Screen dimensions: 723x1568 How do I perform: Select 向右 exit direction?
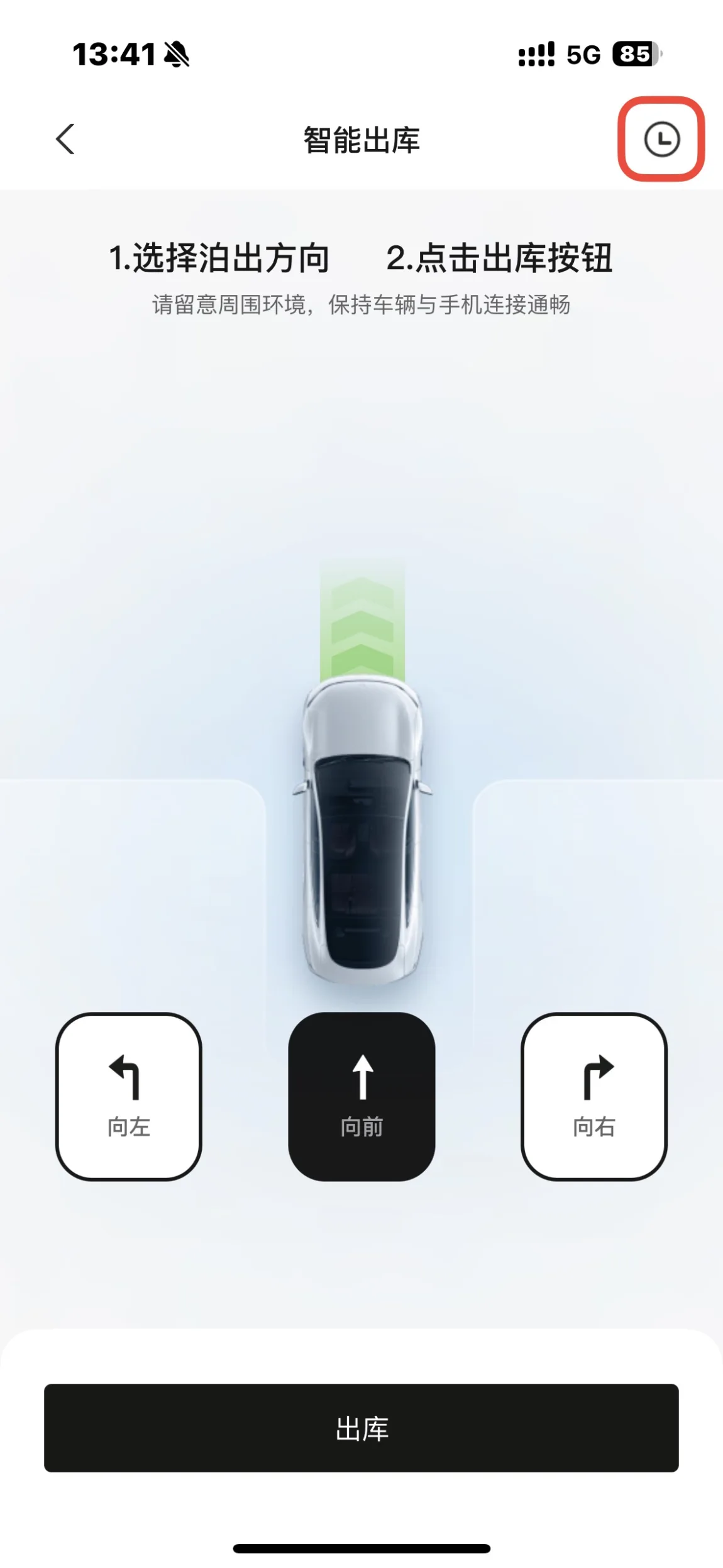coord(593,1096)
